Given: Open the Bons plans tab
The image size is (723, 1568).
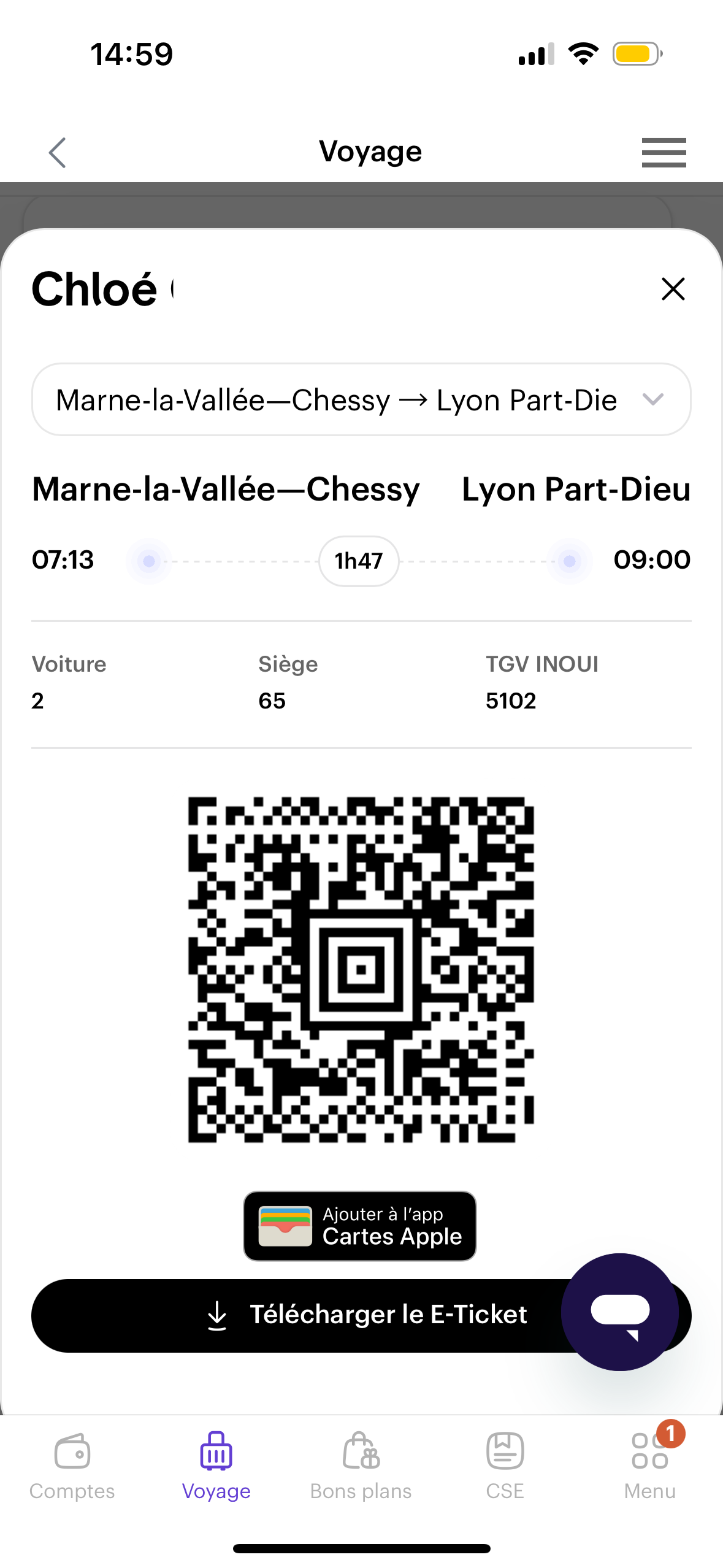Looking at the screenshot, I should [361, 1466].
